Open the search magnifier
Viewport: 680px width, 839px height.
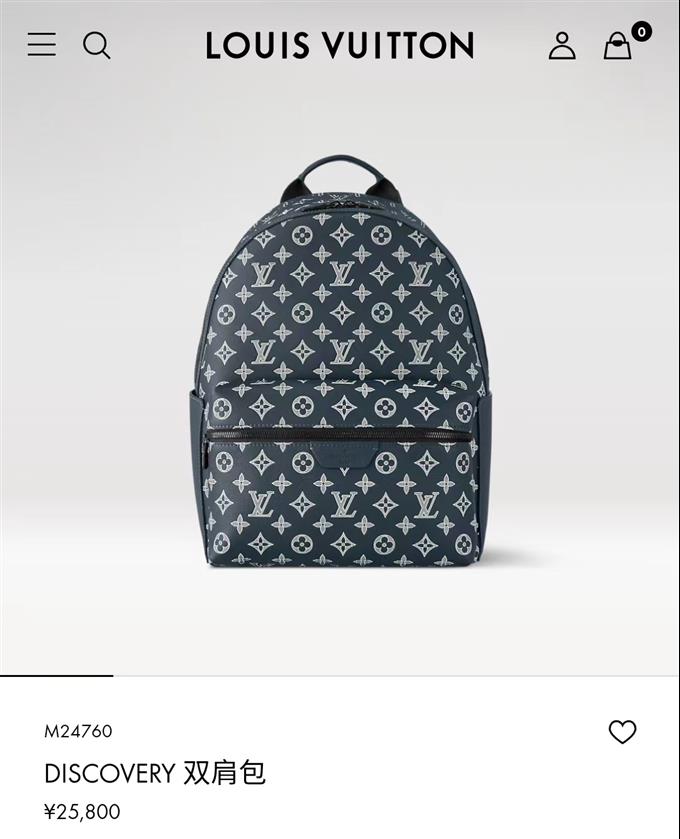(x=97, y=45)
